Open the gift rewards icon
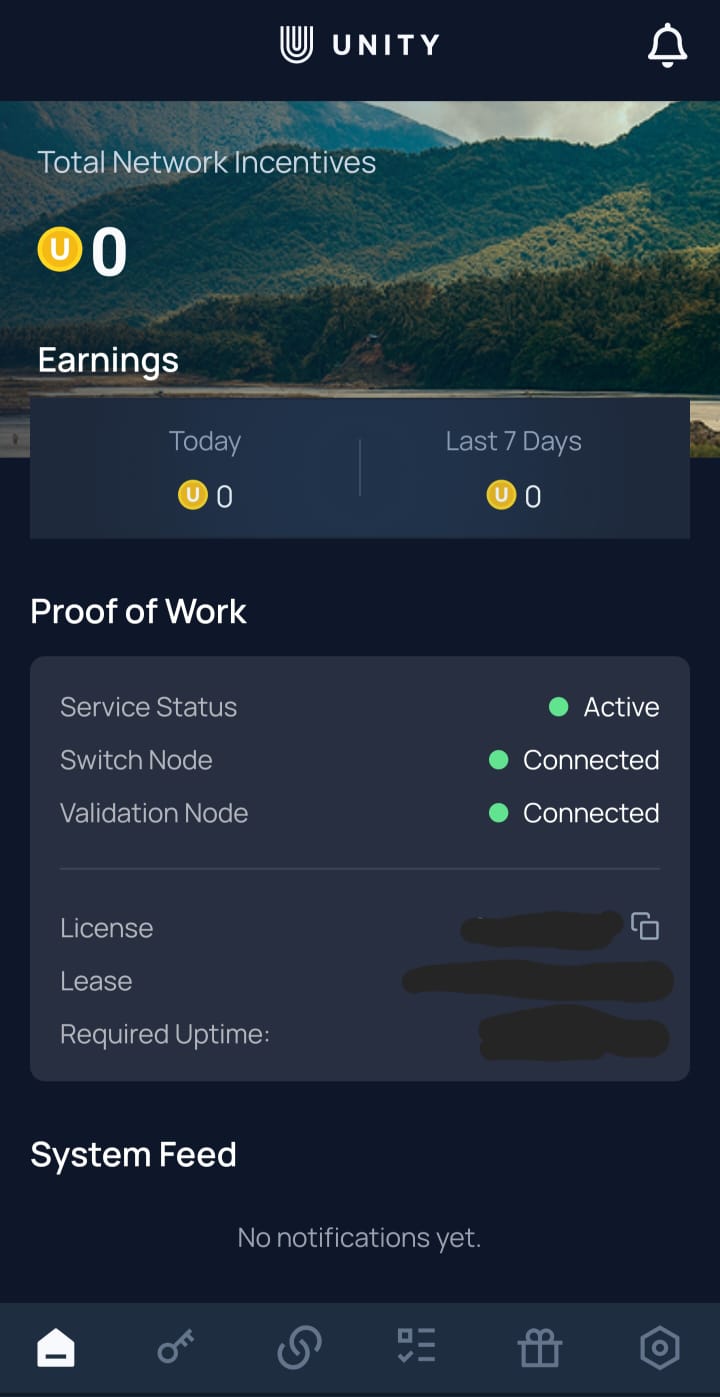Screen dimensions: 720x1397 tap(539, 1347)
